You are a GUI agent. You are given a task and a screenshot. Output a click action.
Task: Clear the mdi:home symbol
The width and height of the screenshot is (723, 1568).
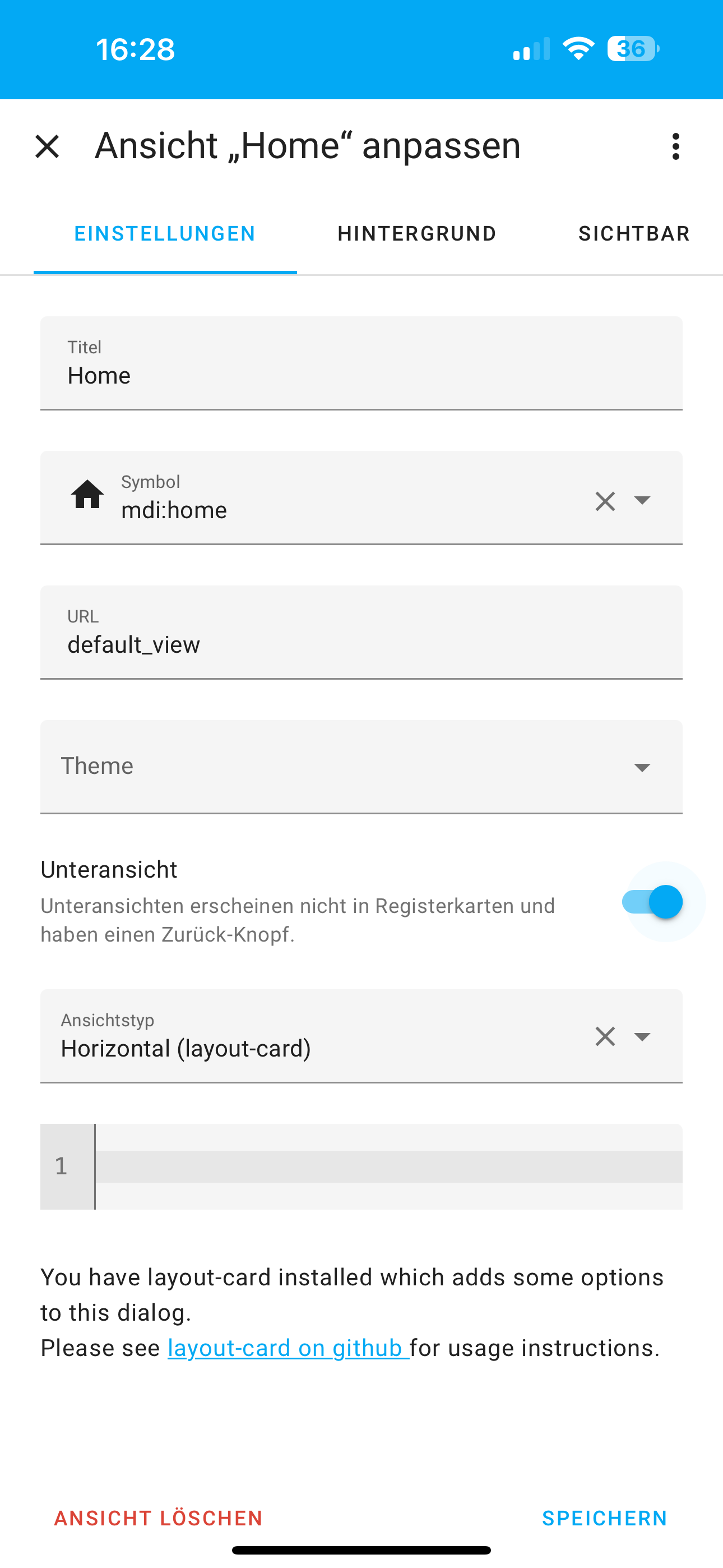click(605, 501)
